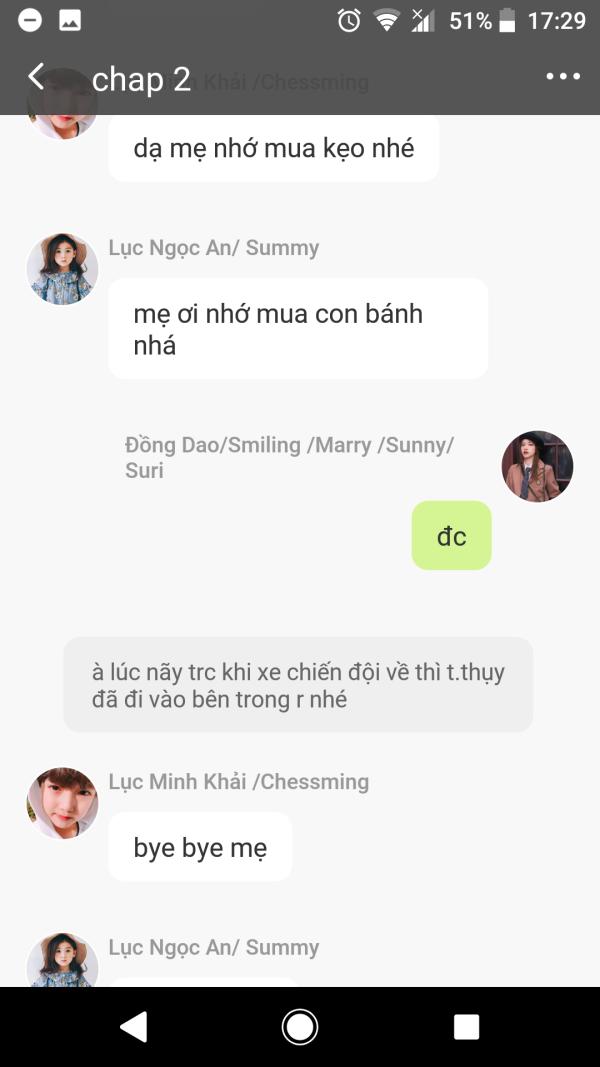Open Đồng Dao's profile picture
The image size is (600, 1067).
point(537,466)
